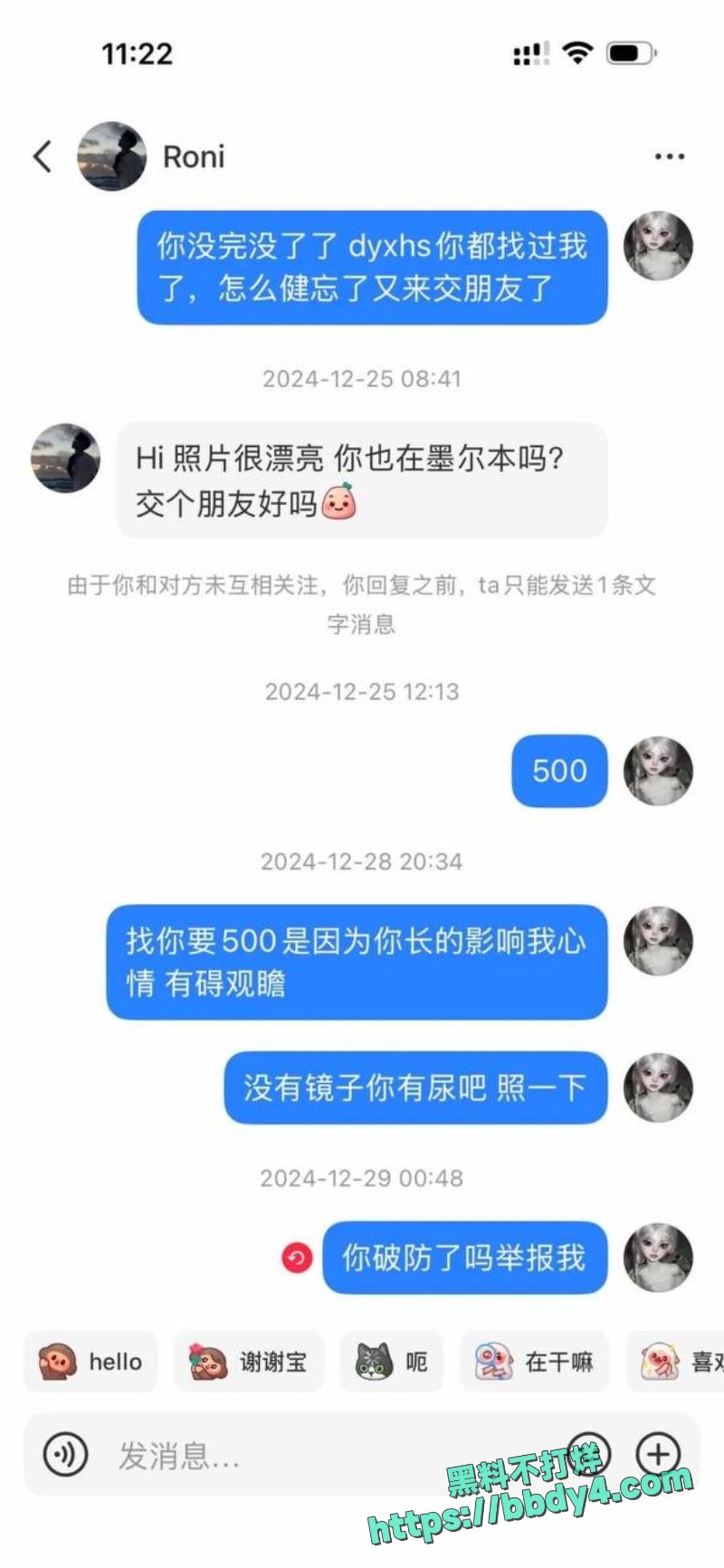Open the plus attachment menu
The width and height of the screenshot is (724, 1568).
coord(658,1454)
